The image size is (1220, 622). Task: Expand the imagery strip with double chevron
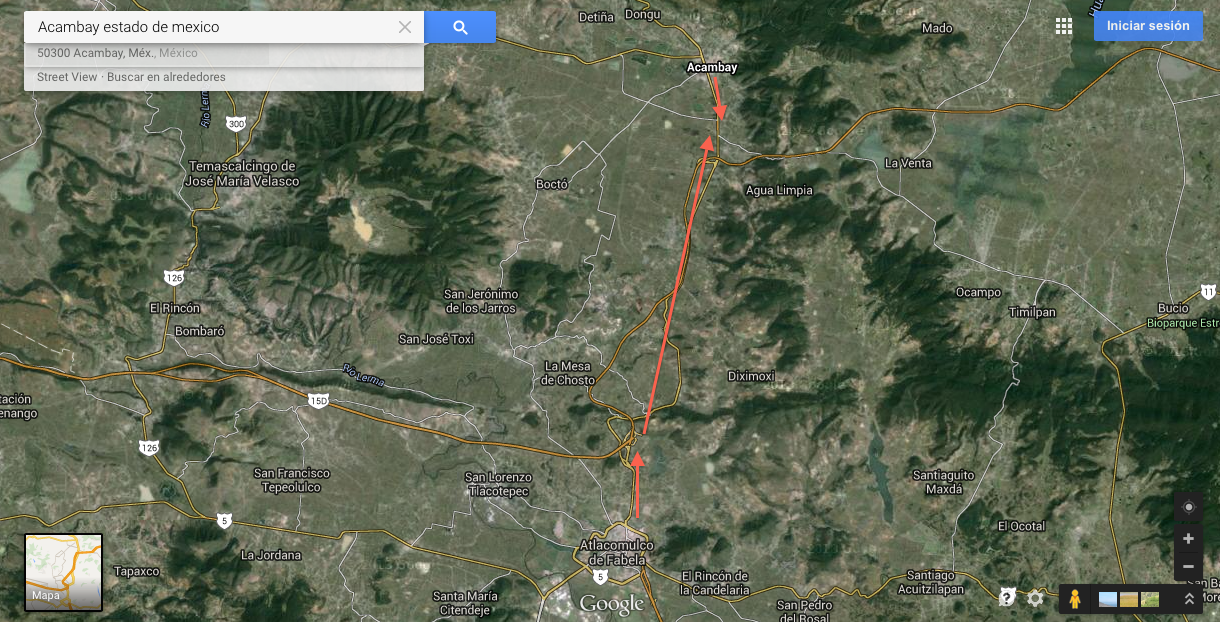[x=1188, y=599]
